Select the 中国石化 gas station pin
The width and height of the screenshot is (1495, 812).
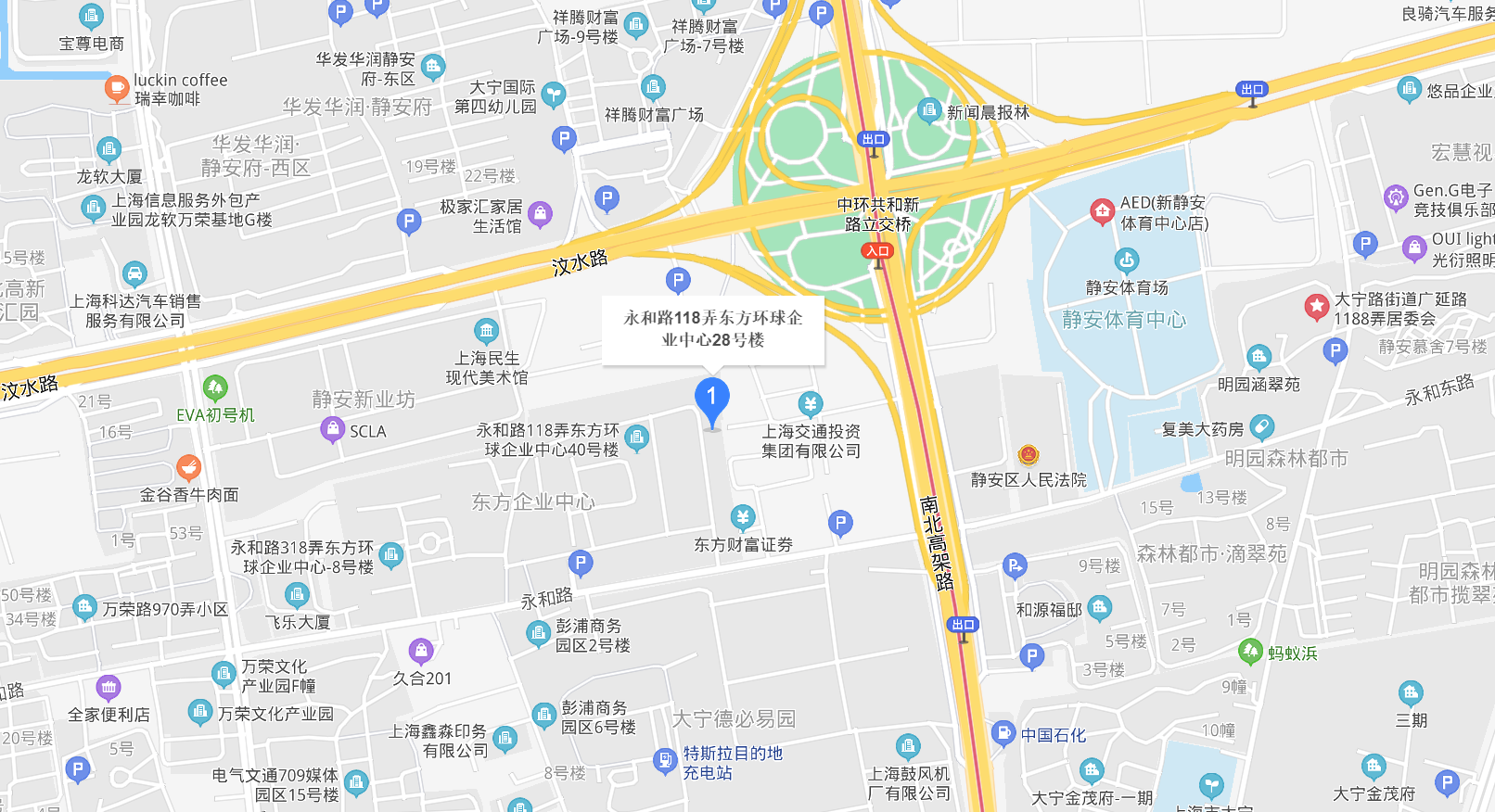click(1003, 733)
